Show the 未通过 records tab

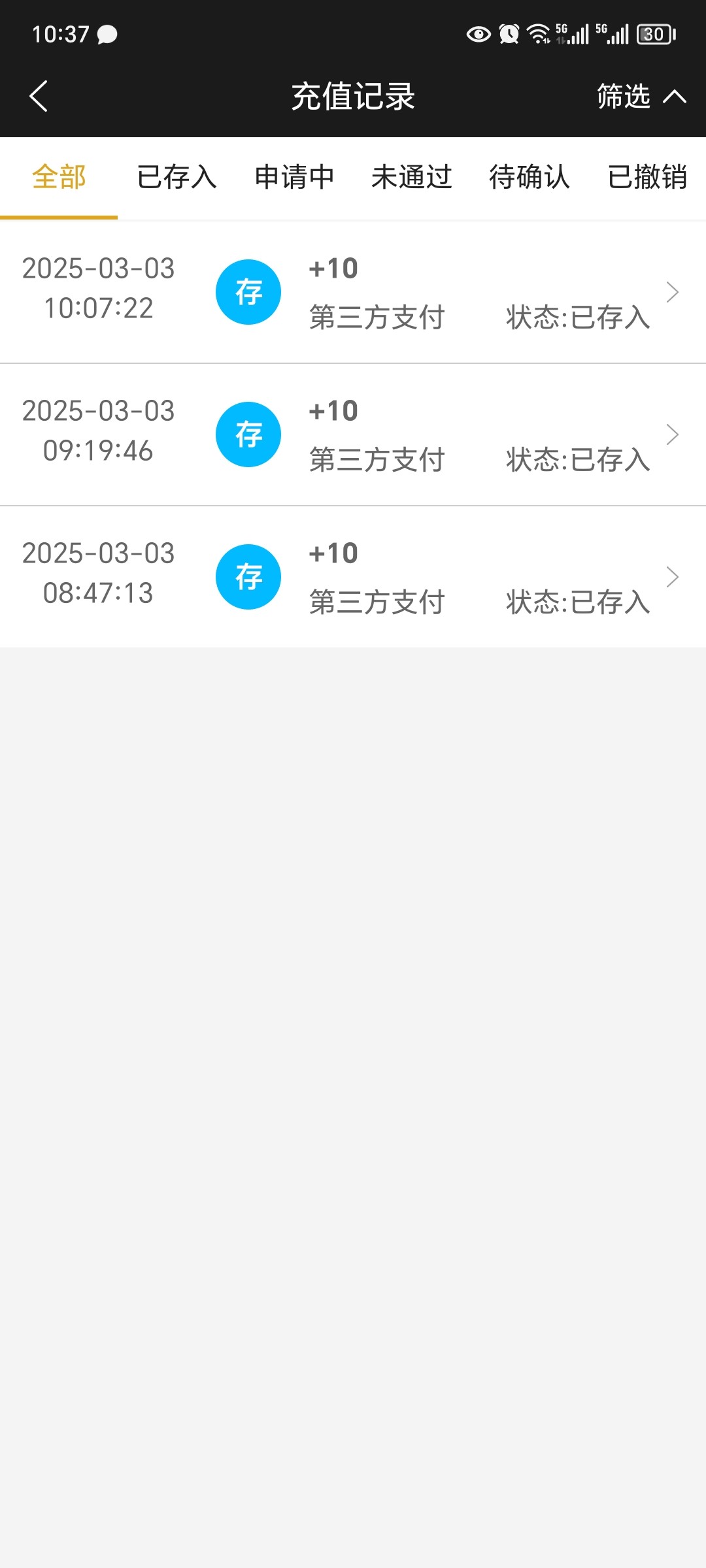pos(412,177)
